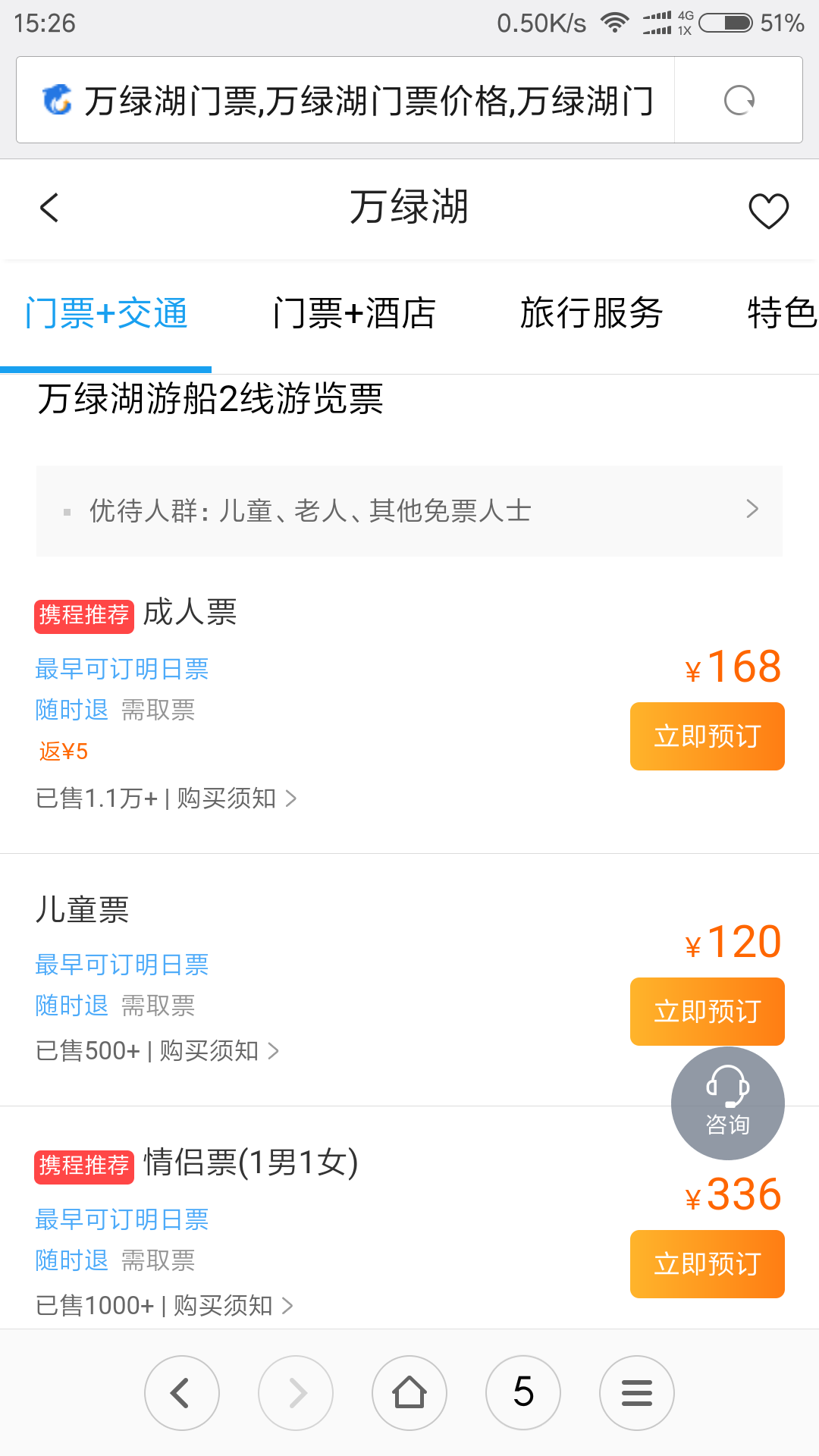Reload the page with refresh icon

pos(739,100)
